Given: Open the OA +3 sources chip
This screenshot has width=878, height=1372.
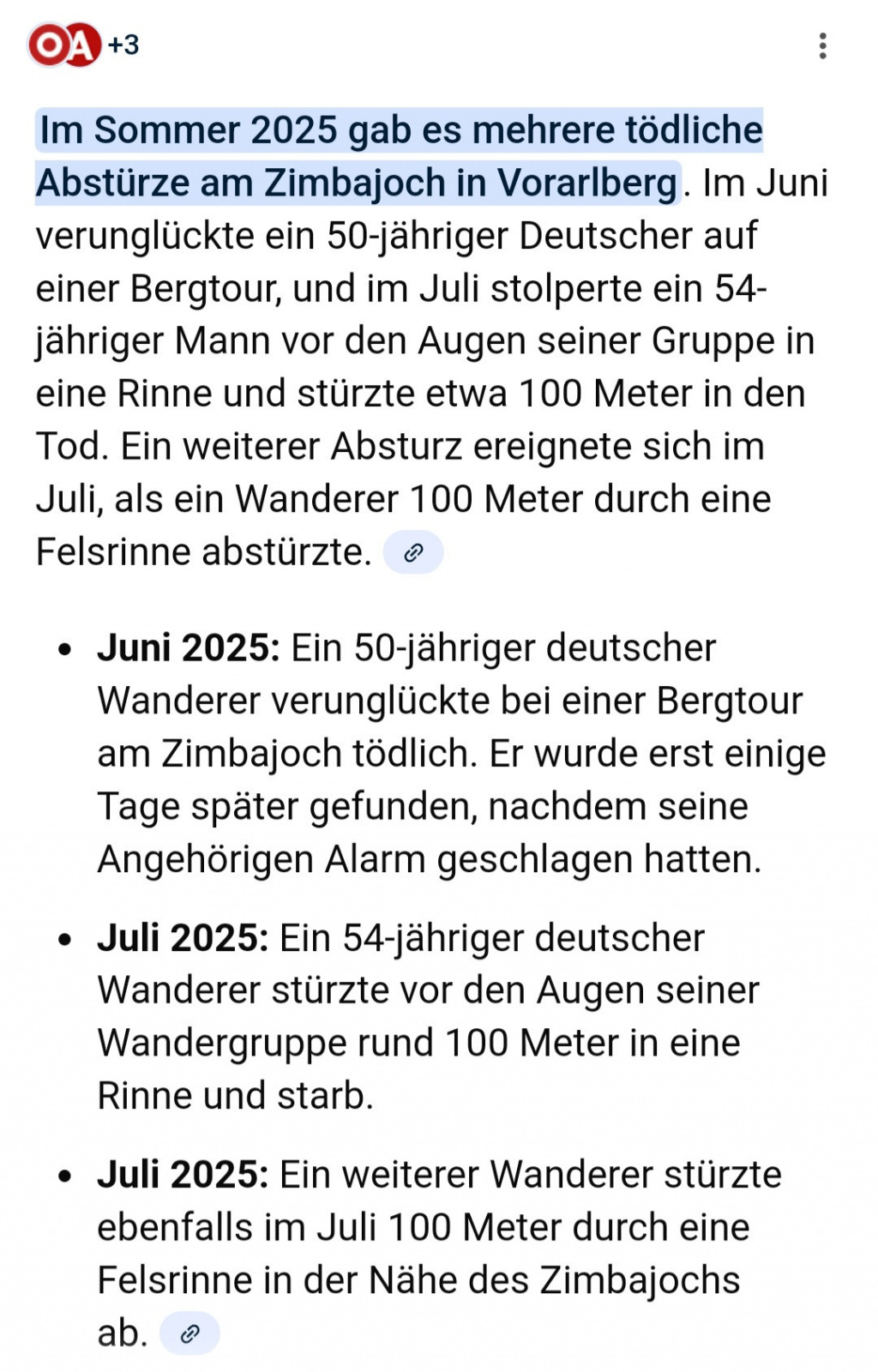Looking at the screenshot, I should tap(84, 45).
